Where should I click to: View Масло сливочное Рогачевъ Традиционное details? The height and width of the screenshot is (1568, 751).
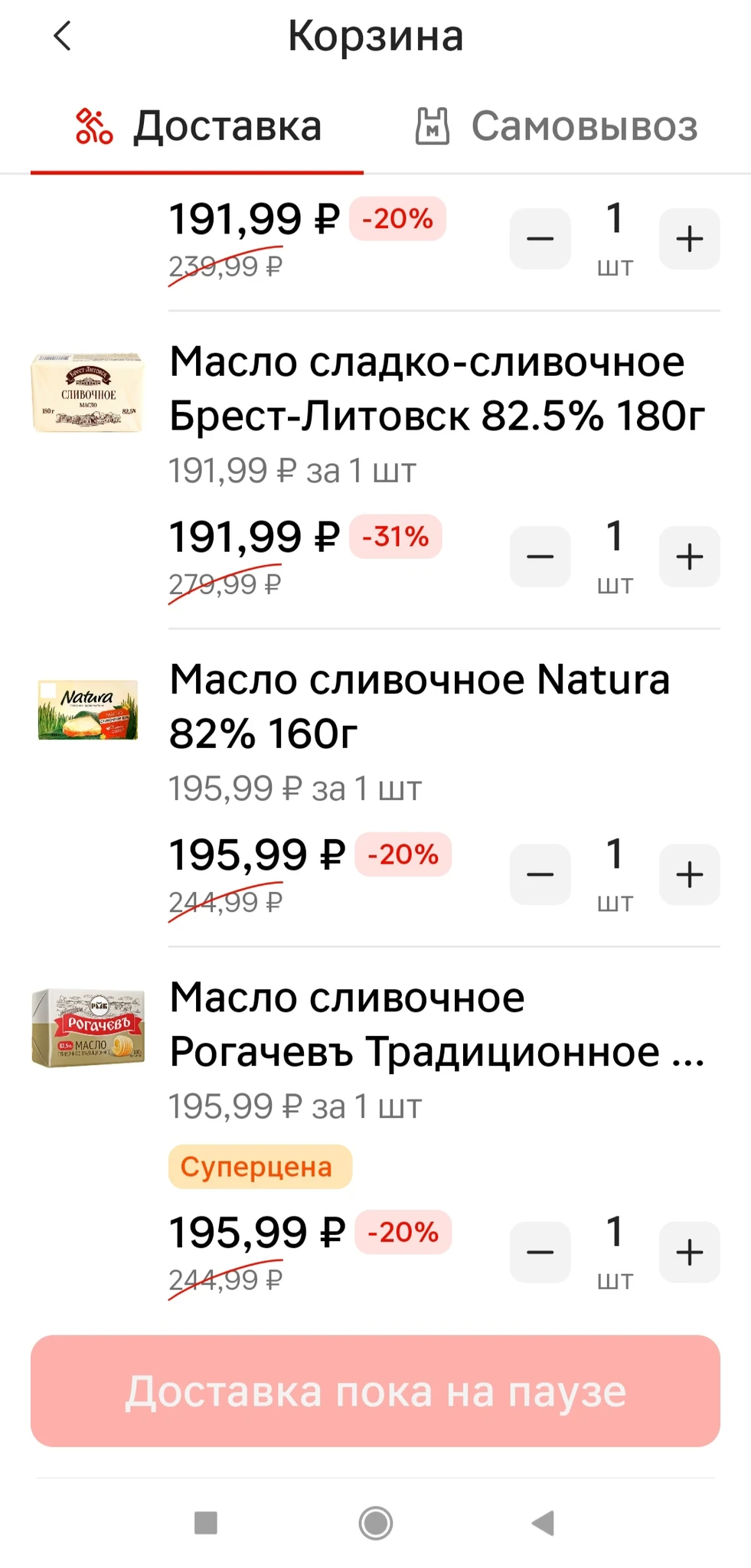tap(436, 1024)
